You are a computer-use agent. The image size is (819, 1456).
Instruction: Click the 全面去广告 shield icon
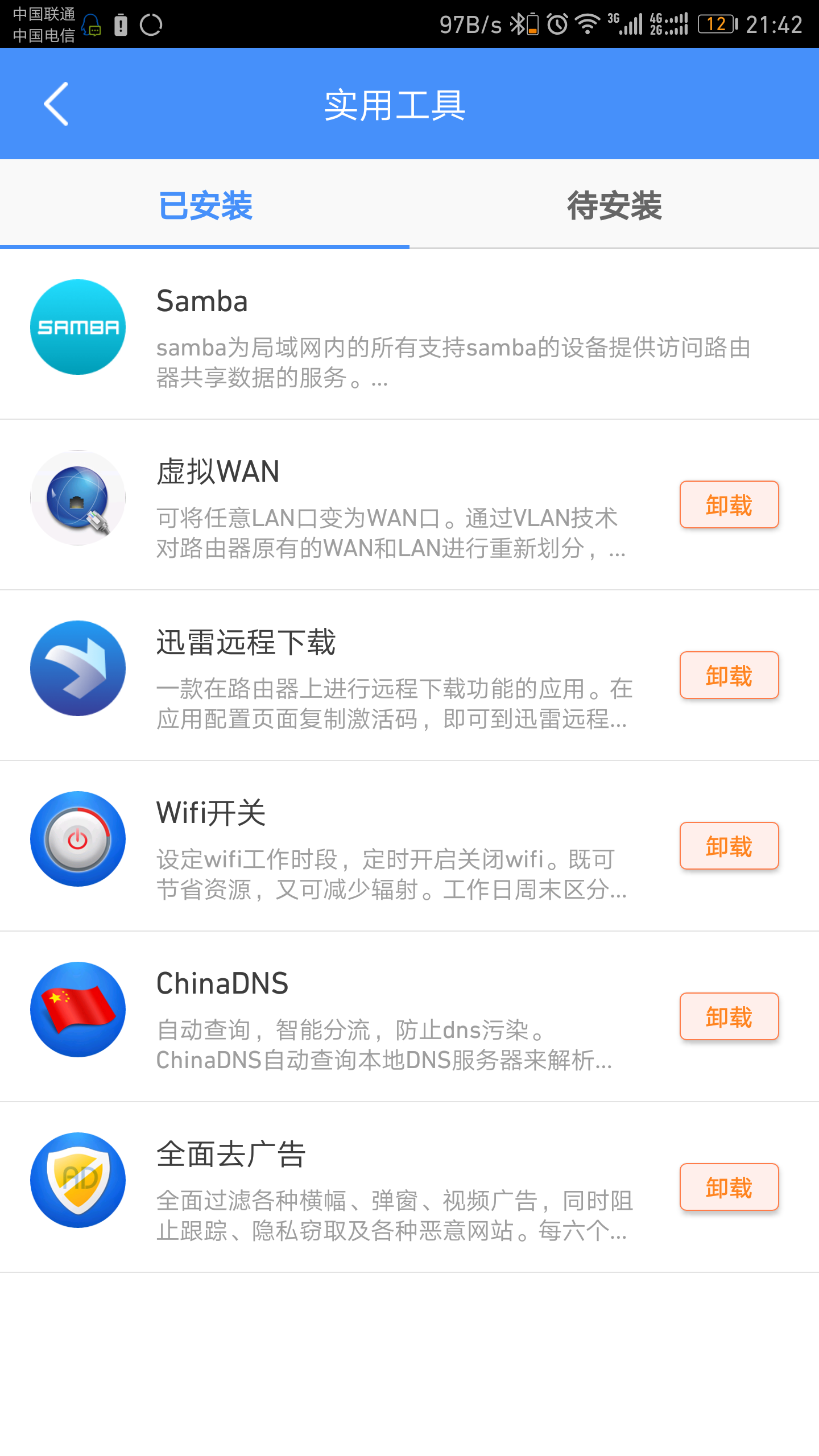(x=77, y=1180)
